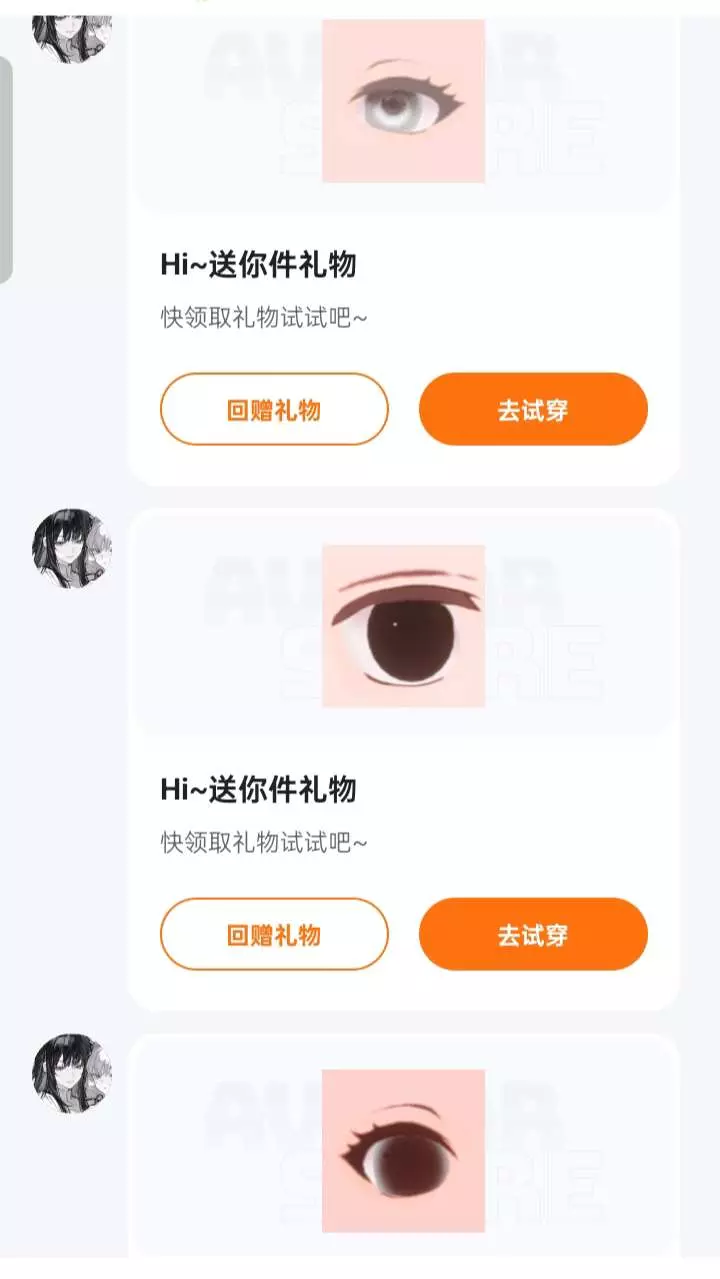Try on the round dark eye gift
720x1279 pixels.
click(x=533, y=934)
